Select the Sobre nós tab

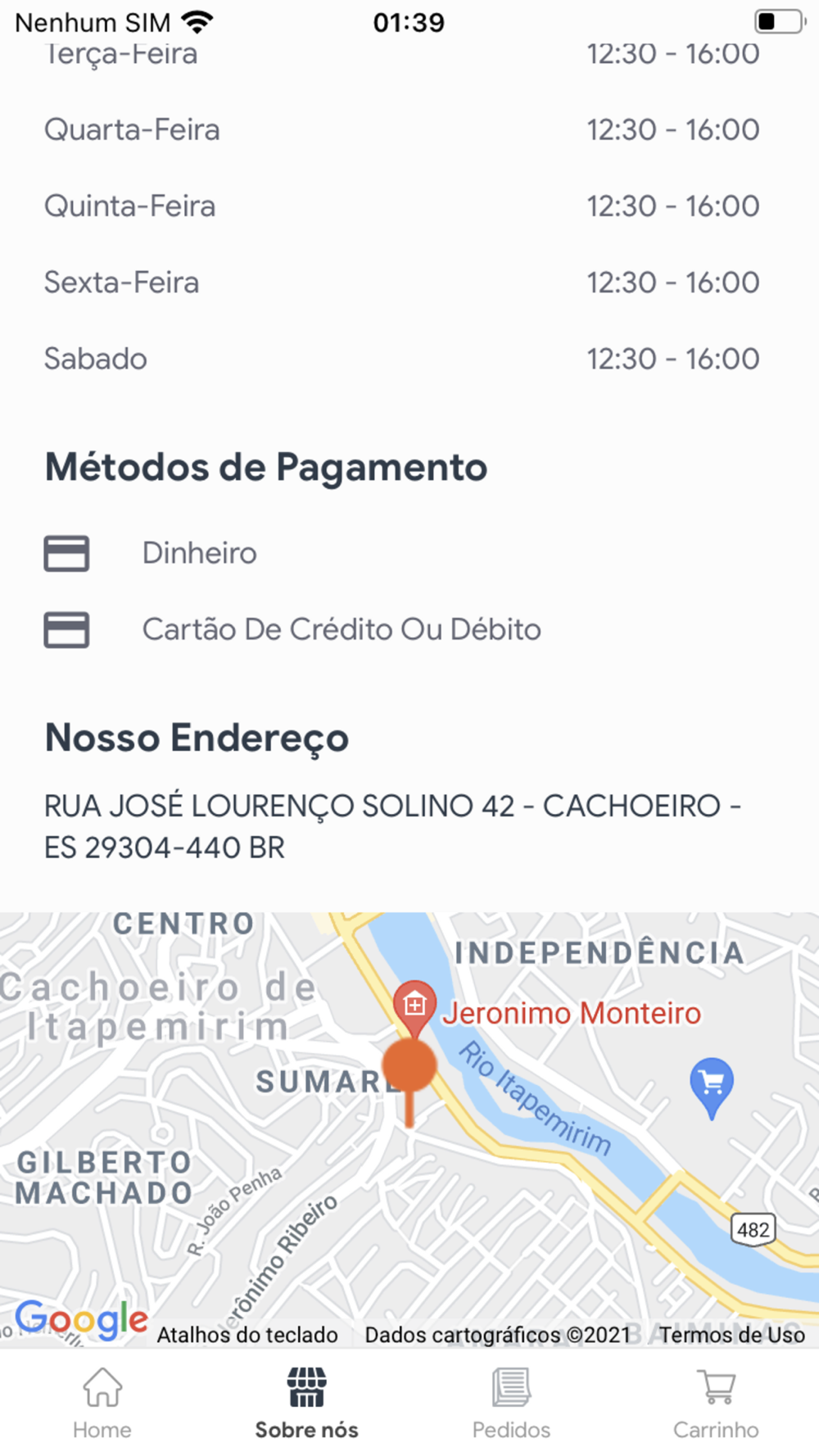[x=306, y=1404]
